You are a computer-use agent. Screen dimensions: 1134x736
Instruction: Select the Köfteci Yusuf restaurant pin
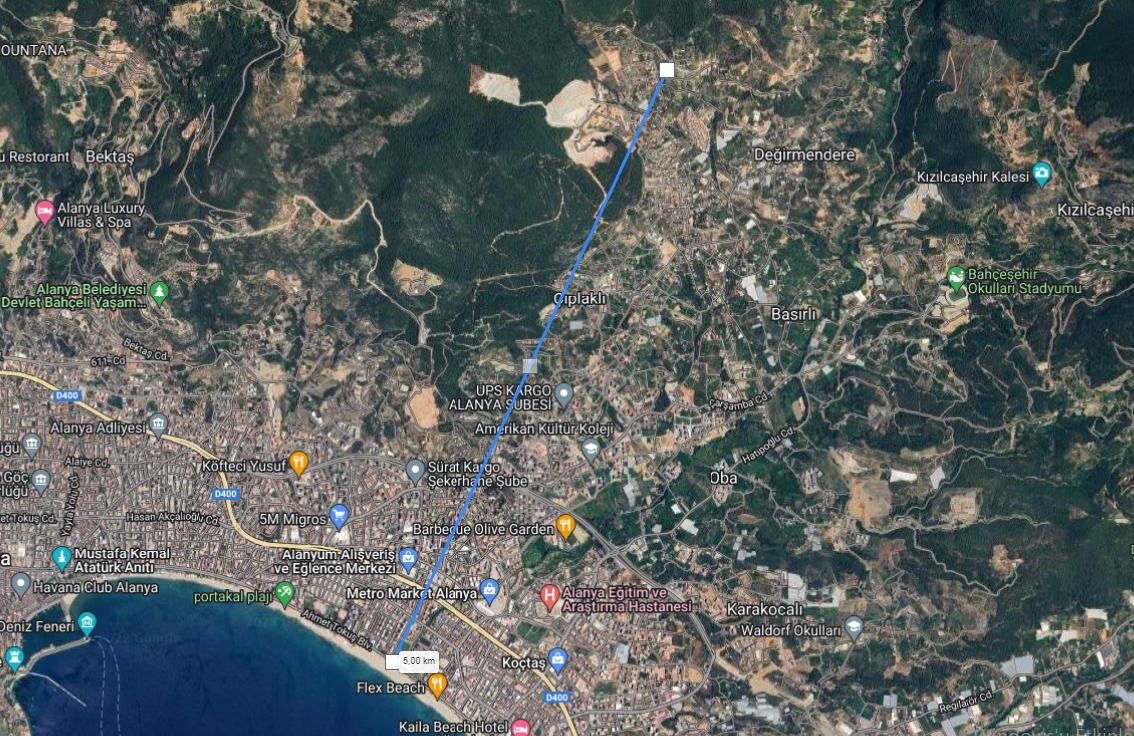298,462
